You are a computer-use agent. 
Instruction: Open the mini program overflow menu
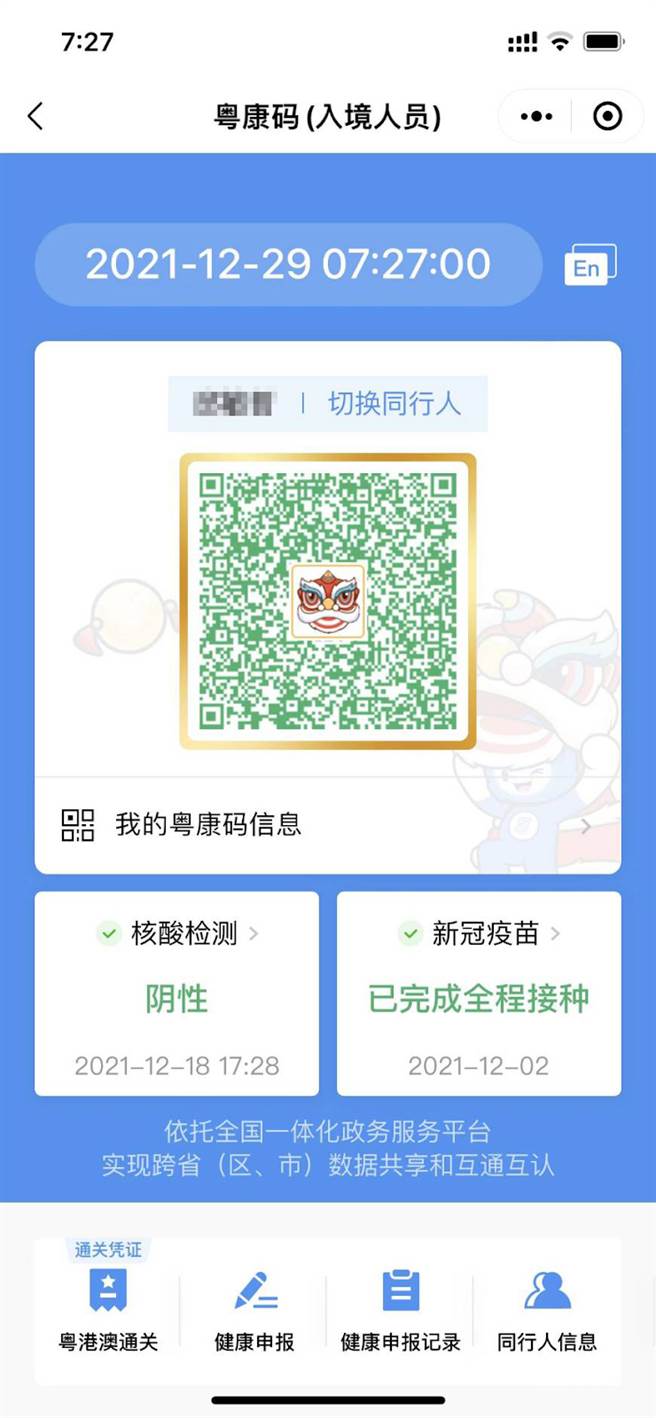click(536, 117)
